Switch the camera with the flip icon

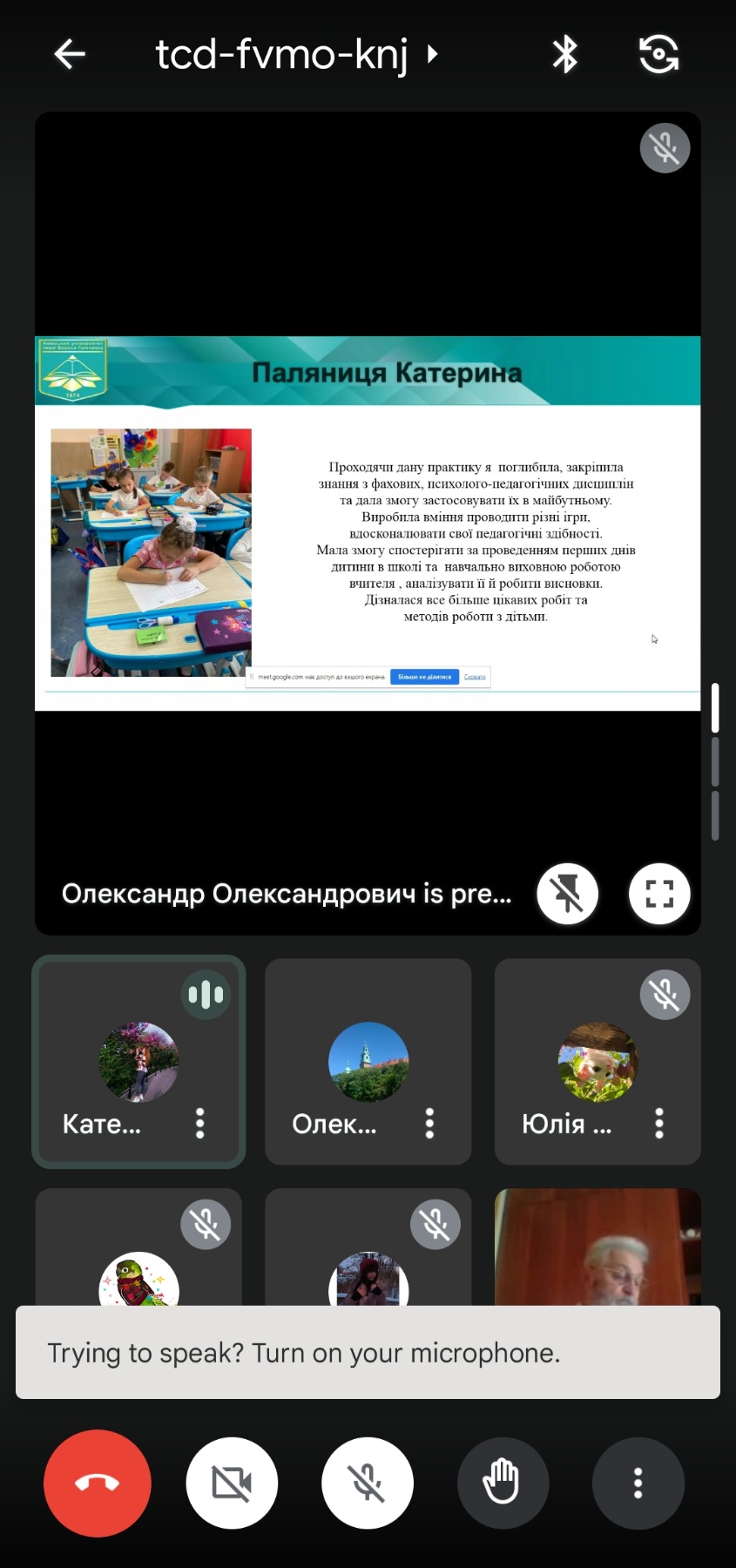(x=658, y=54)
